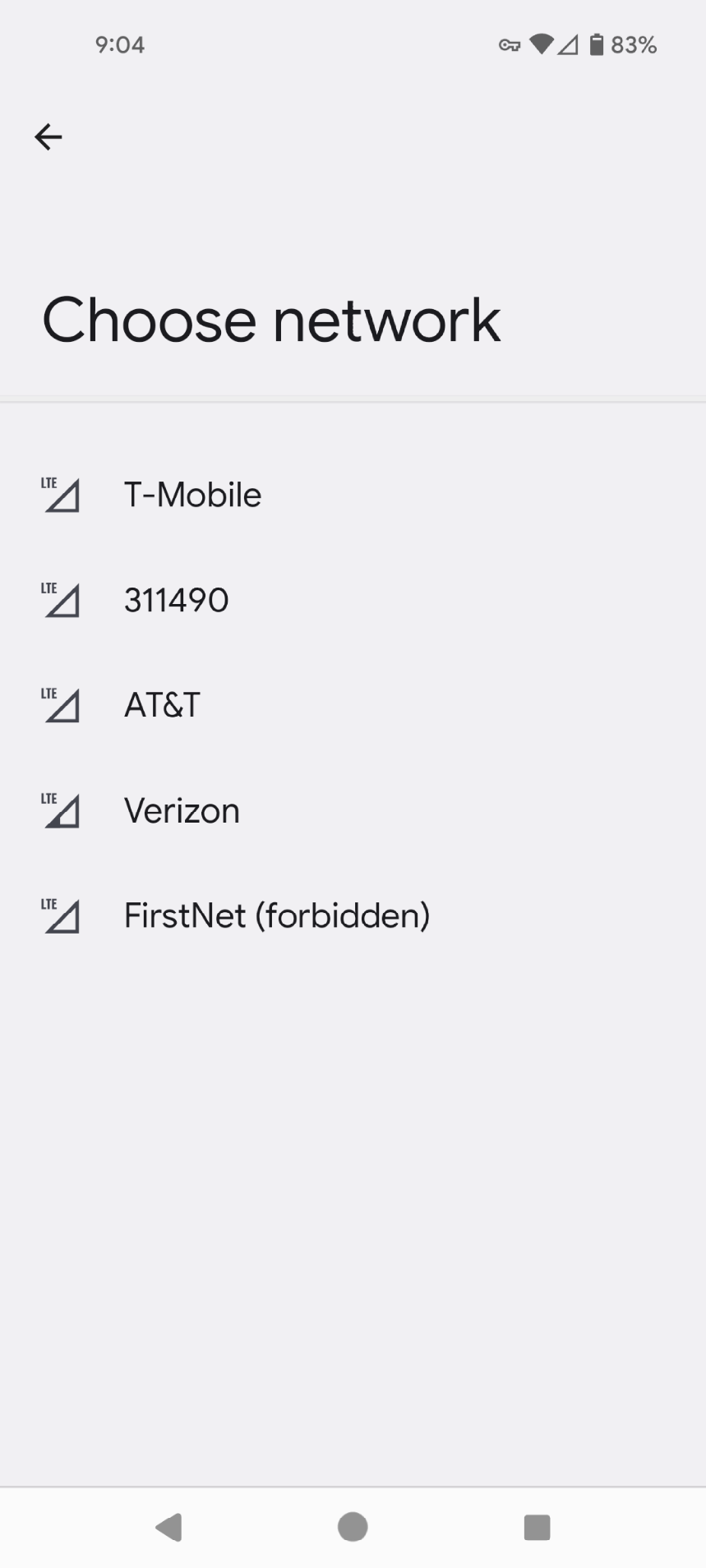The height and width of the screenshot is (1568, 706).
Task: Connect to the AT&T network
Action: click(353, 705)
